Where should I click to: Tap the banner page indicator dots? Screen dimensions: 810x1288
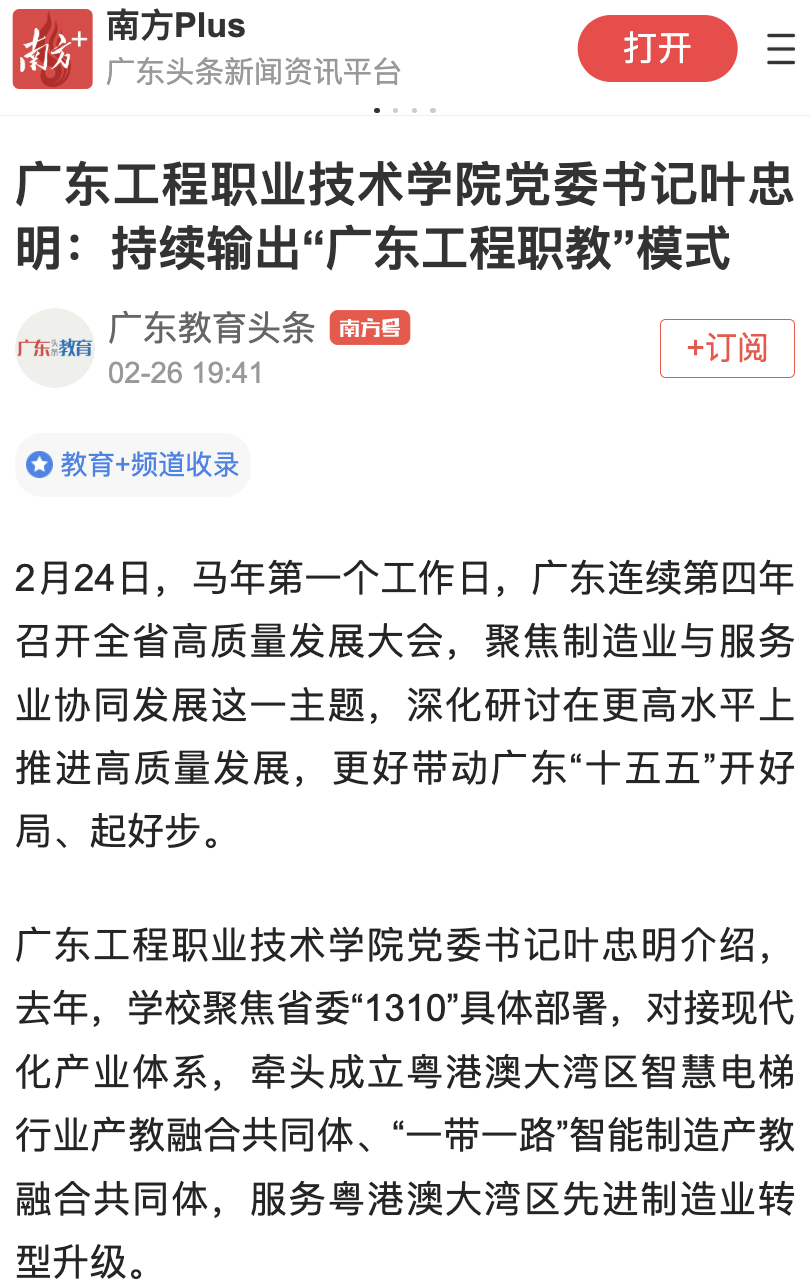tap(405, 110)
